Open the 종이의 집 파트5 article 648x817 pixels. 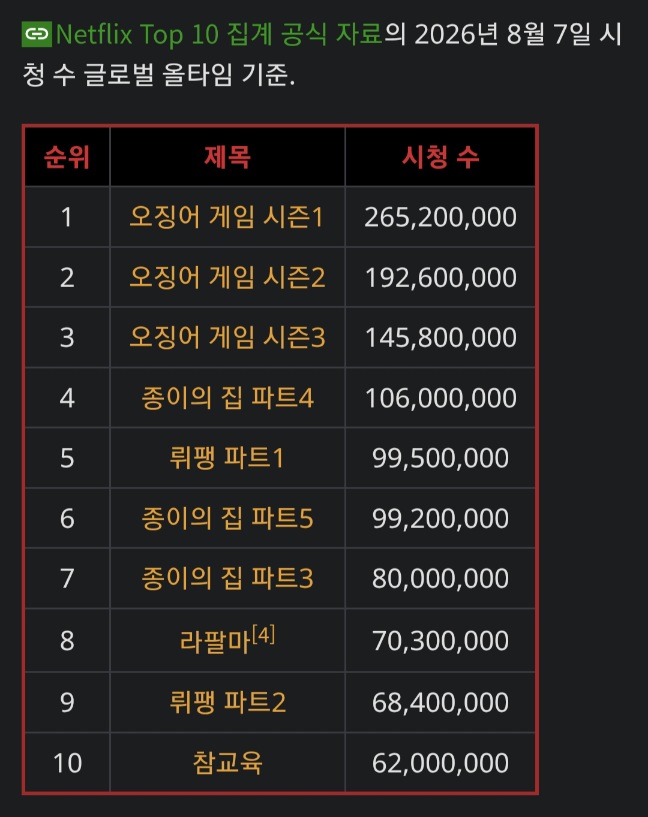[227, 518]
